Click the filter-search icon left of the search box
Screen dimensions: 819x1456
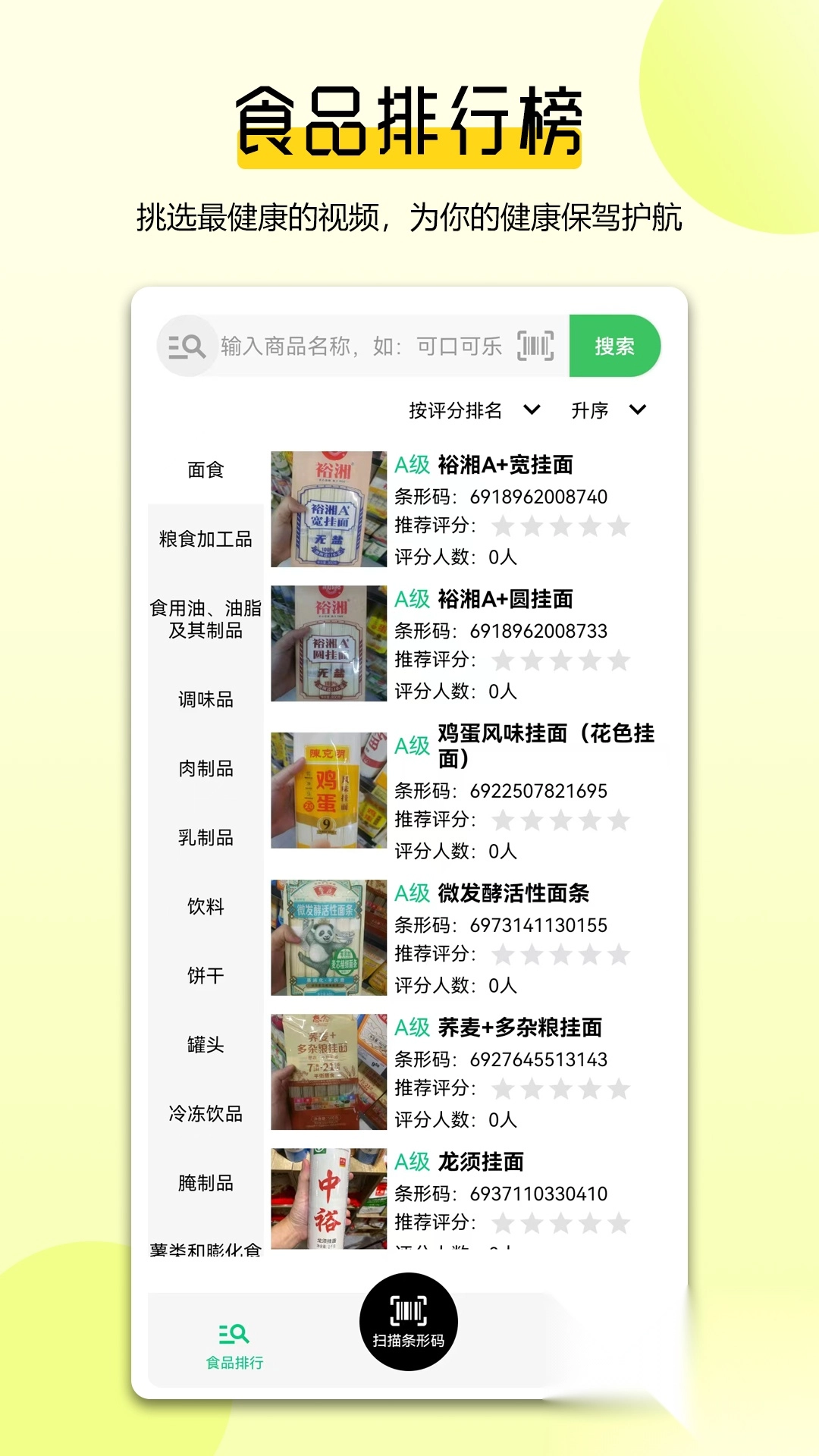[186, 346]
